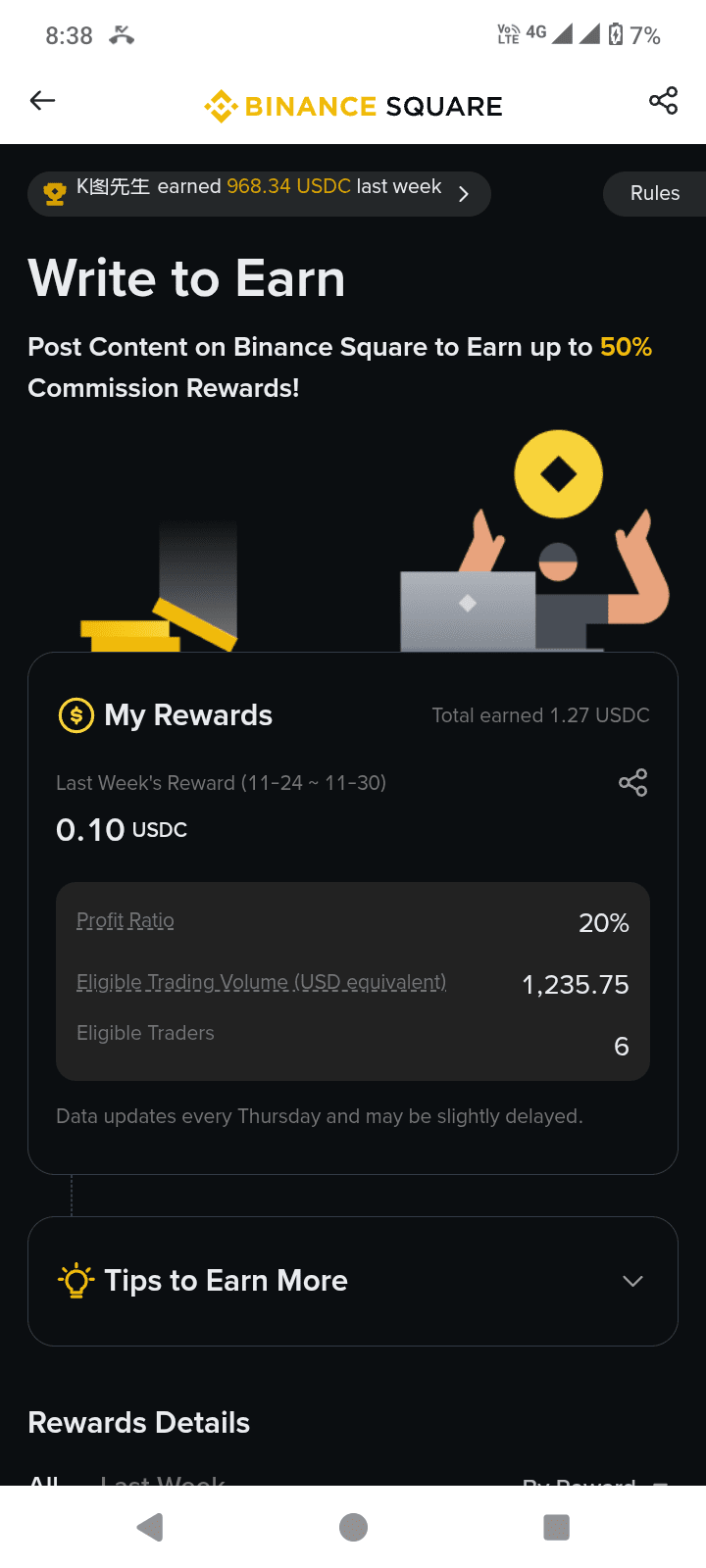Expand Tips to Earn More
The width and height of the screenshot is (706, 1568).
tap(632, 1281)
